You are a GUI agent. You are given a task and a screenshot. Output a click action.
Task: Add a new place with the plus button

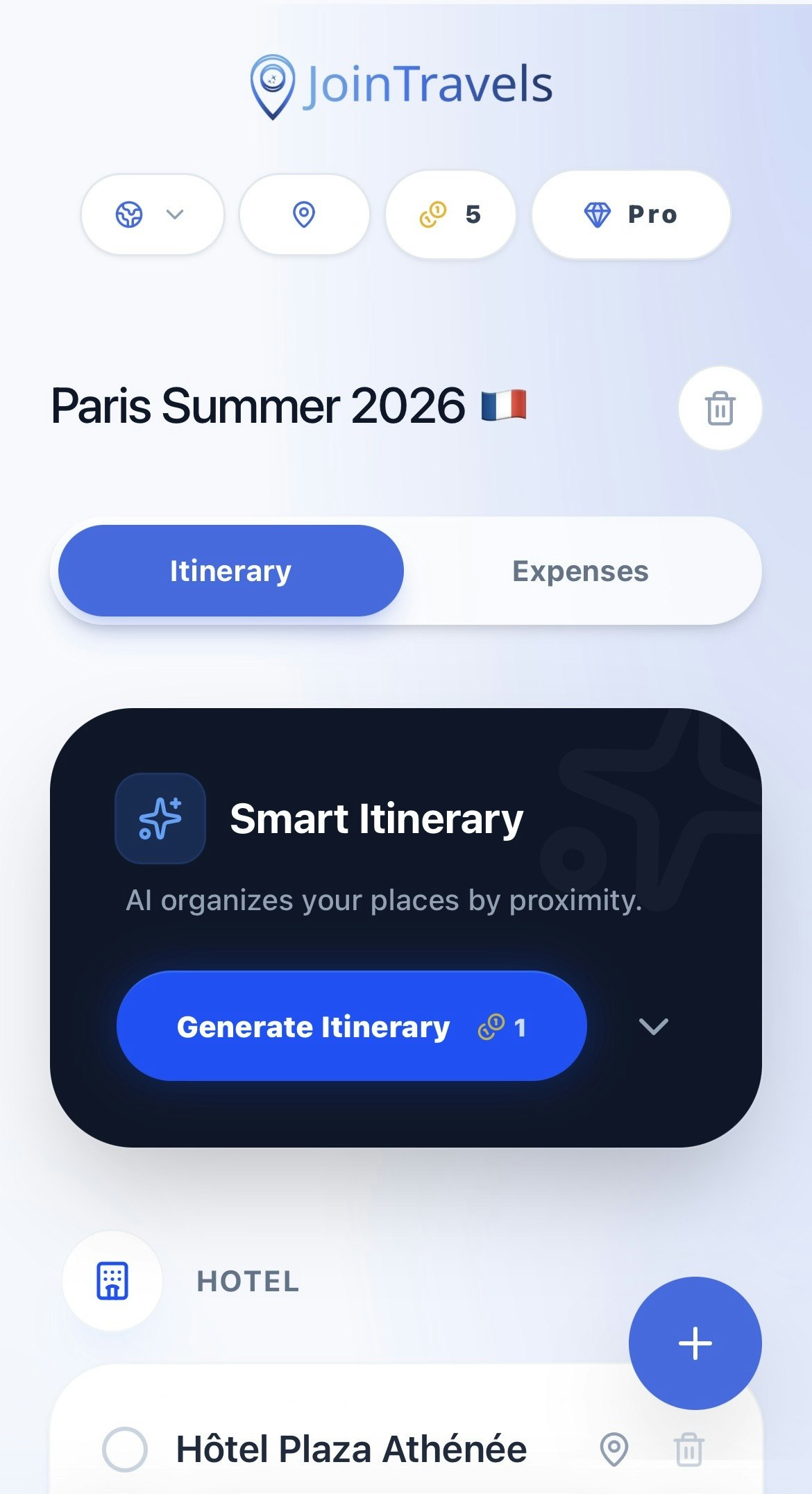click(x=695, y=1343)
